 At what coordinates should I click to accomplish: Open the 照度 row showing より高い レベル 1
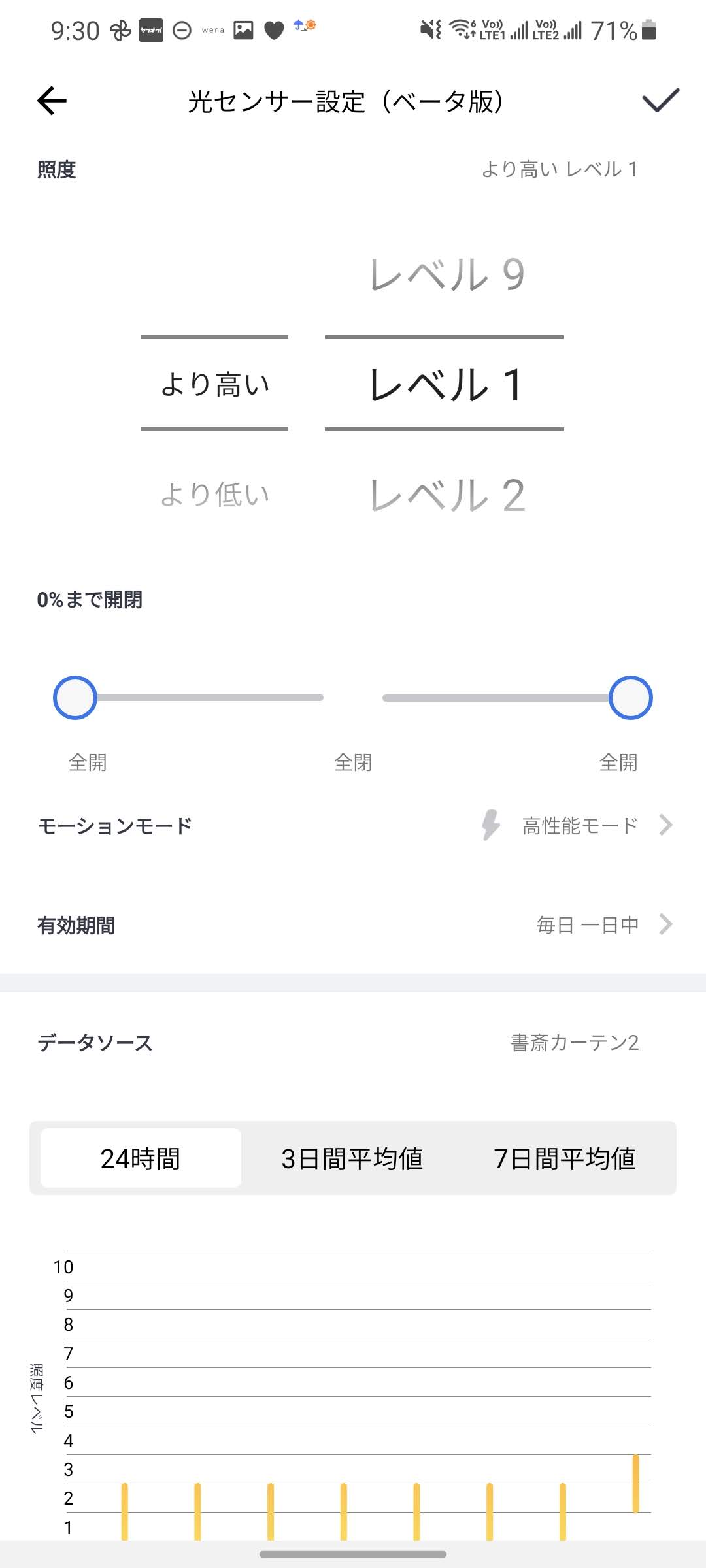tap(353, 170)
